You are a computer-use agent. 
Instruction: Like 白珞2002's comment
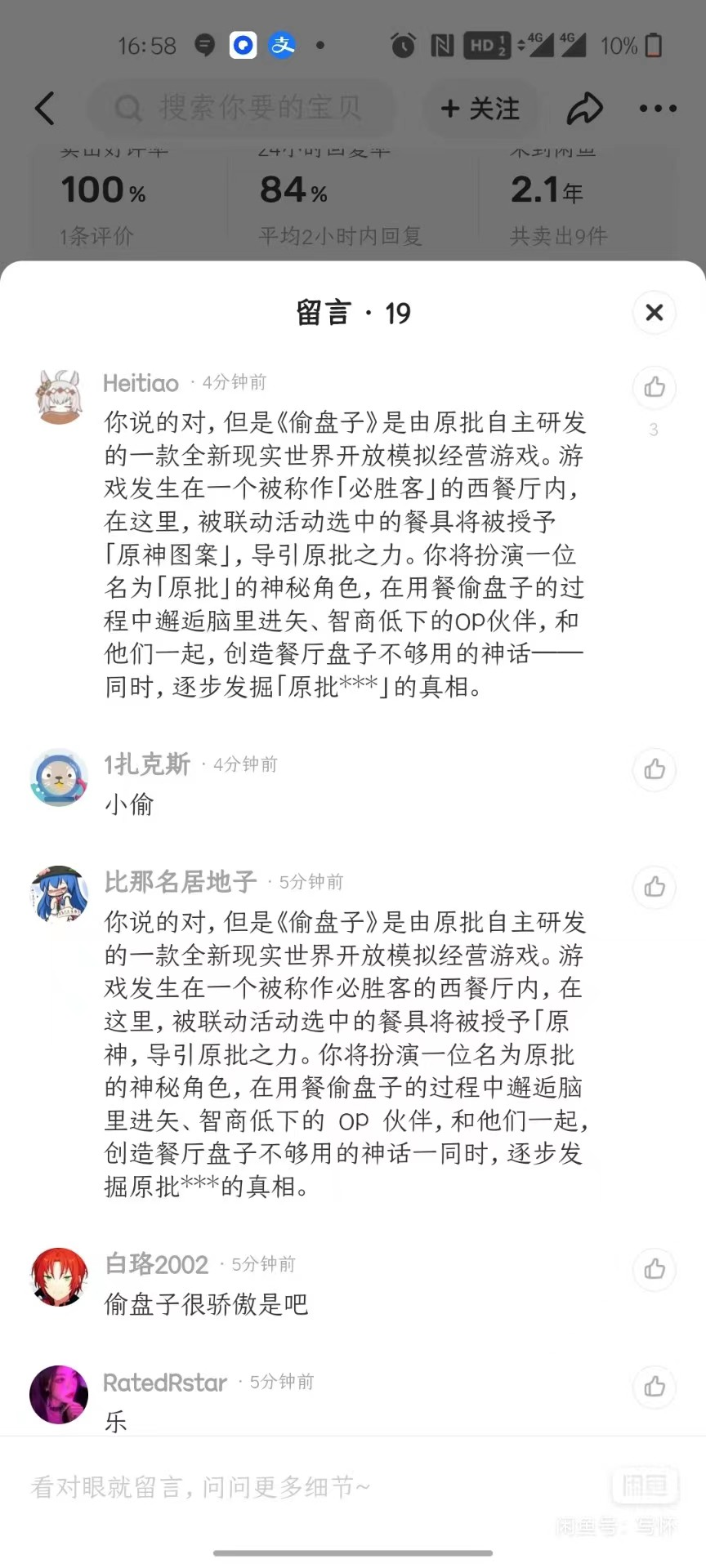point(654,1269)
